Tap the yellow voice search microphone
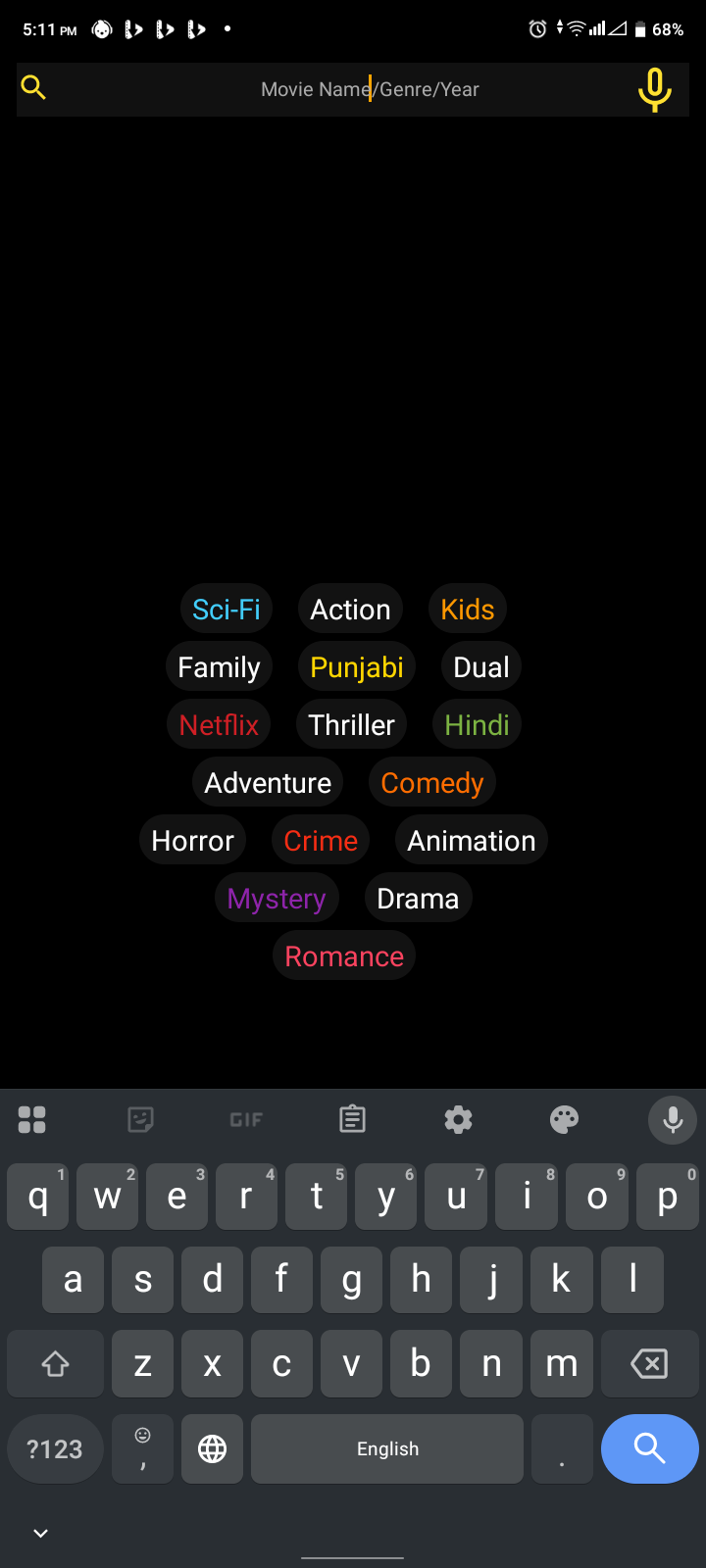 654,89
